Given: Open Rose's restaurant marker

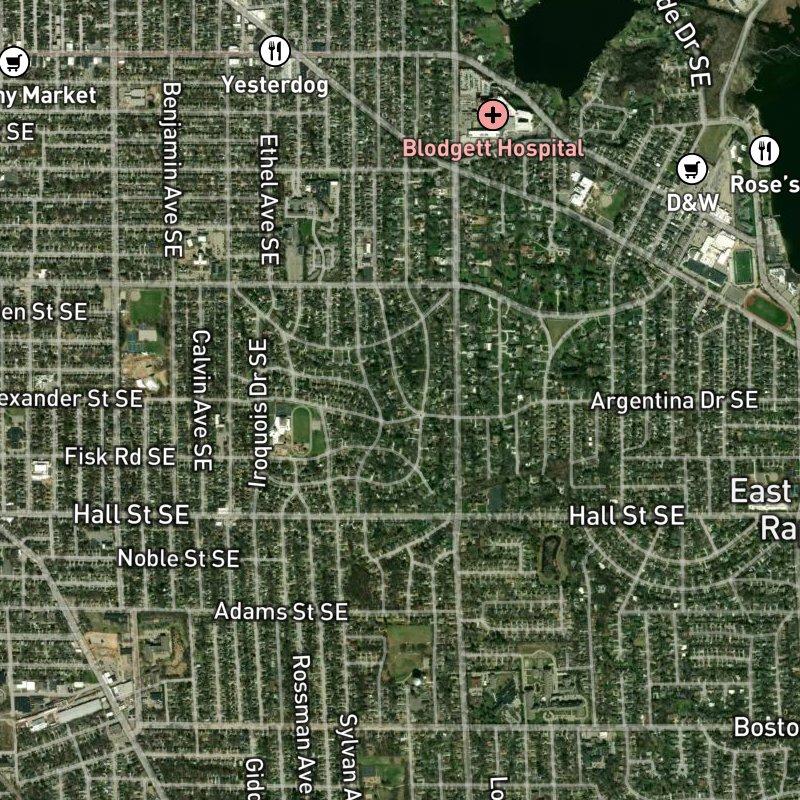Looking at the screenshot, I should 765,151.
